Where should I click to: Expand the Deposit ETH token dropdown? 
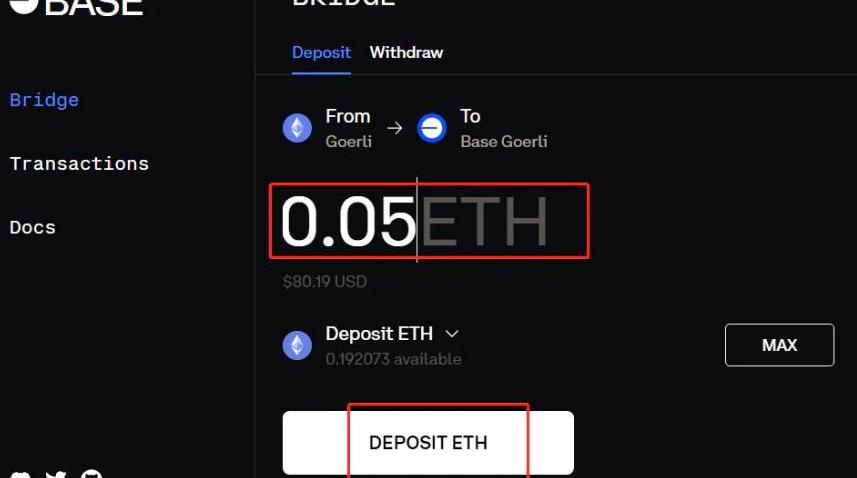(x=392, y=334)
